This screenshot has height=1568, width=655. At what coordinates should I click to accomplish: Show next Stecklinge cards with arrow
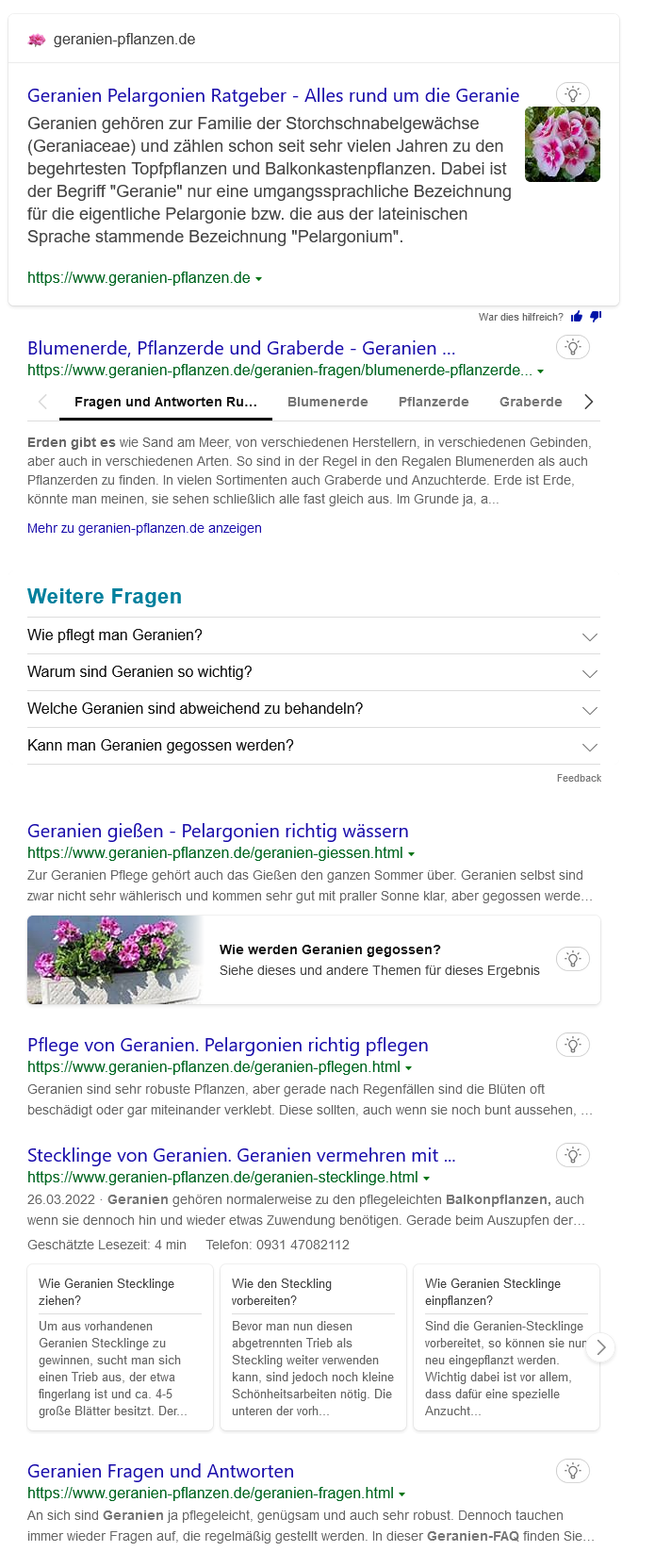(601, 1347)
